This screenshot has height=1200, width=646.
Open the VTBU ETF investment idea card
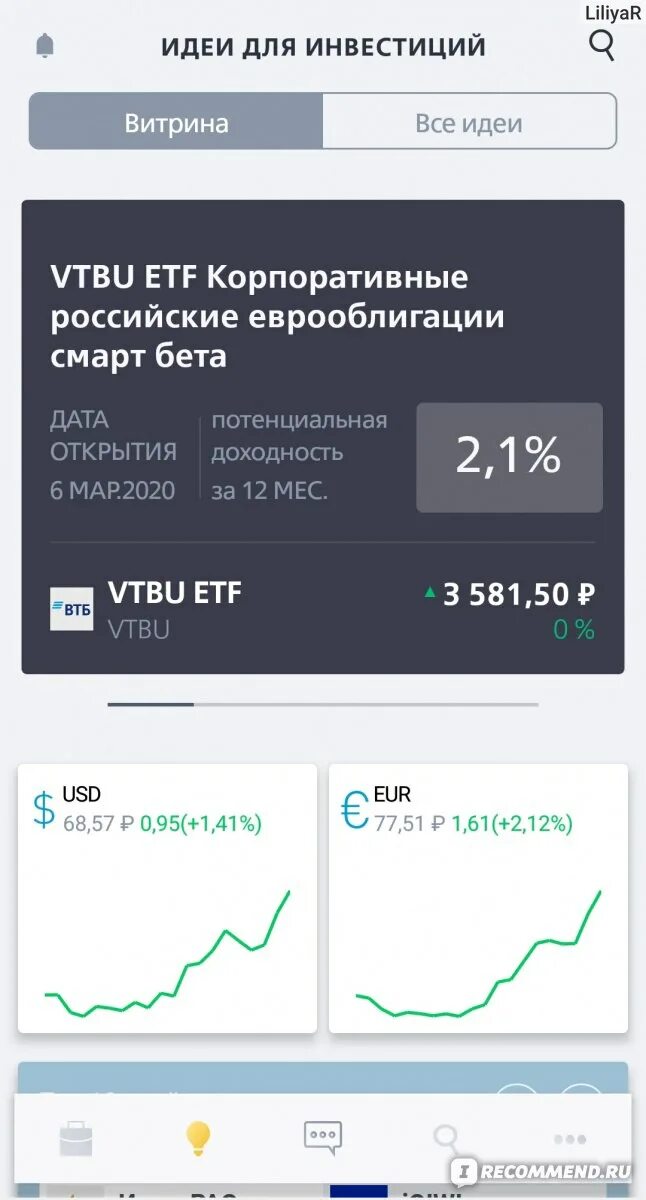coord(323,437)
